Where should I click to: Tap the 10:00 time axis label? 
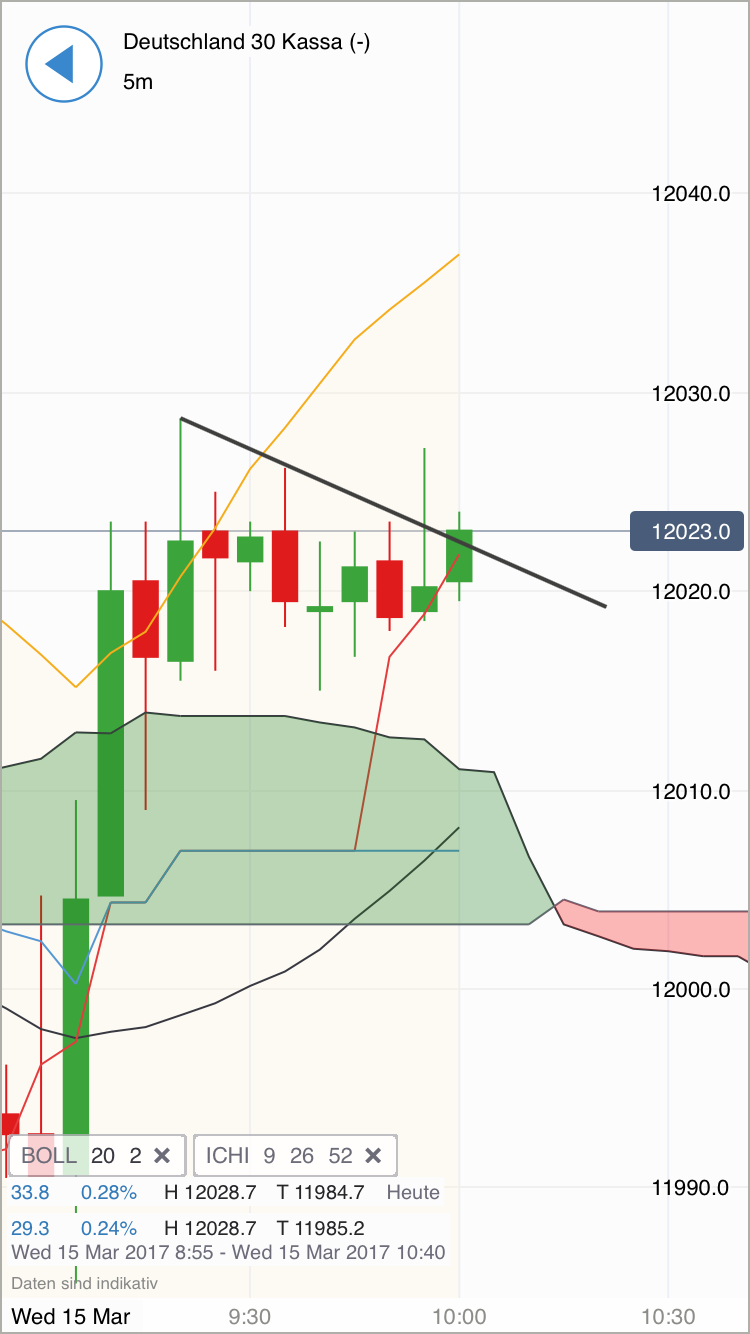pos(460,1316)
